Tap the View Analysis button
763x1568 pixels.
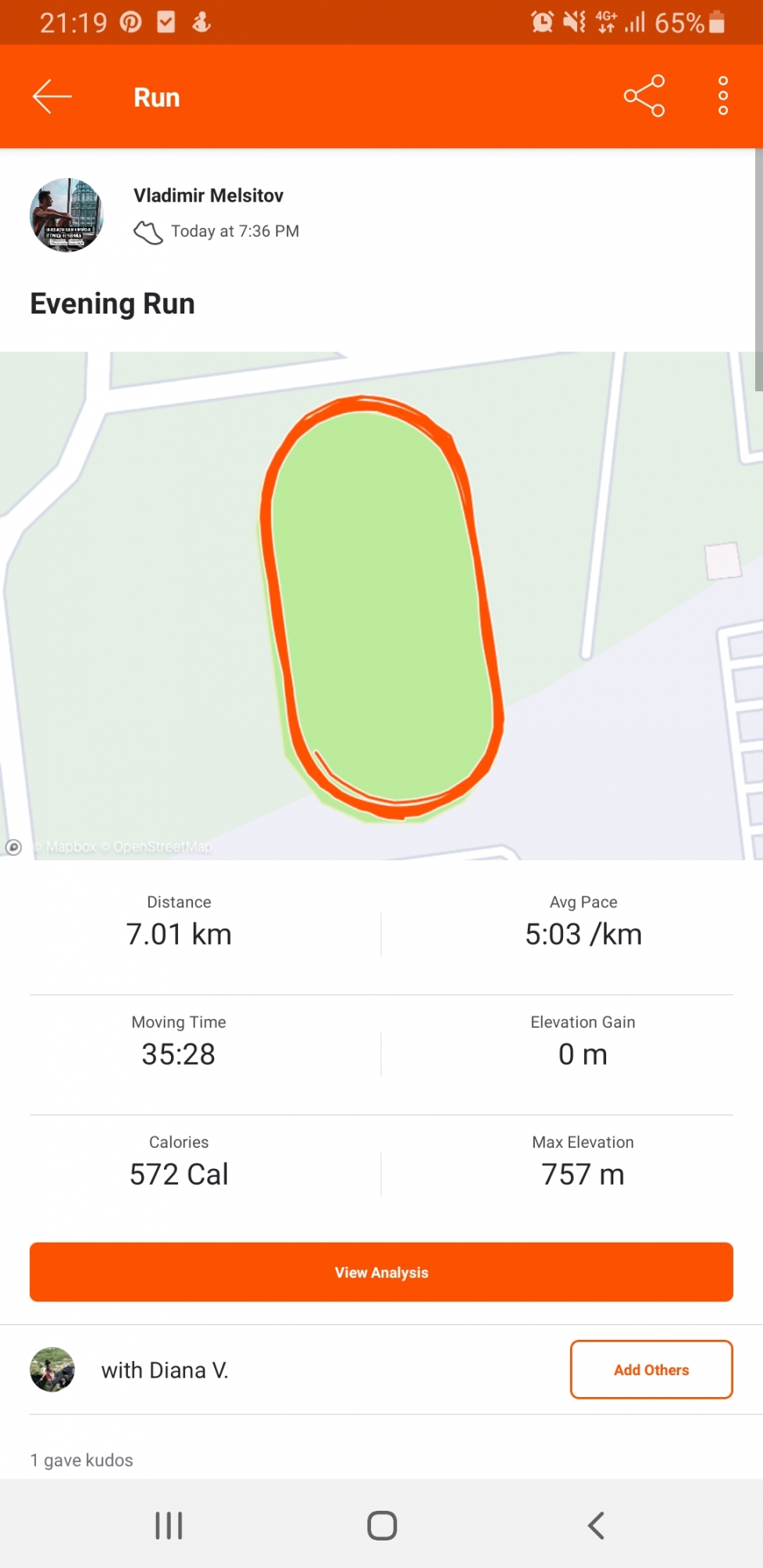coord(381,1272)
